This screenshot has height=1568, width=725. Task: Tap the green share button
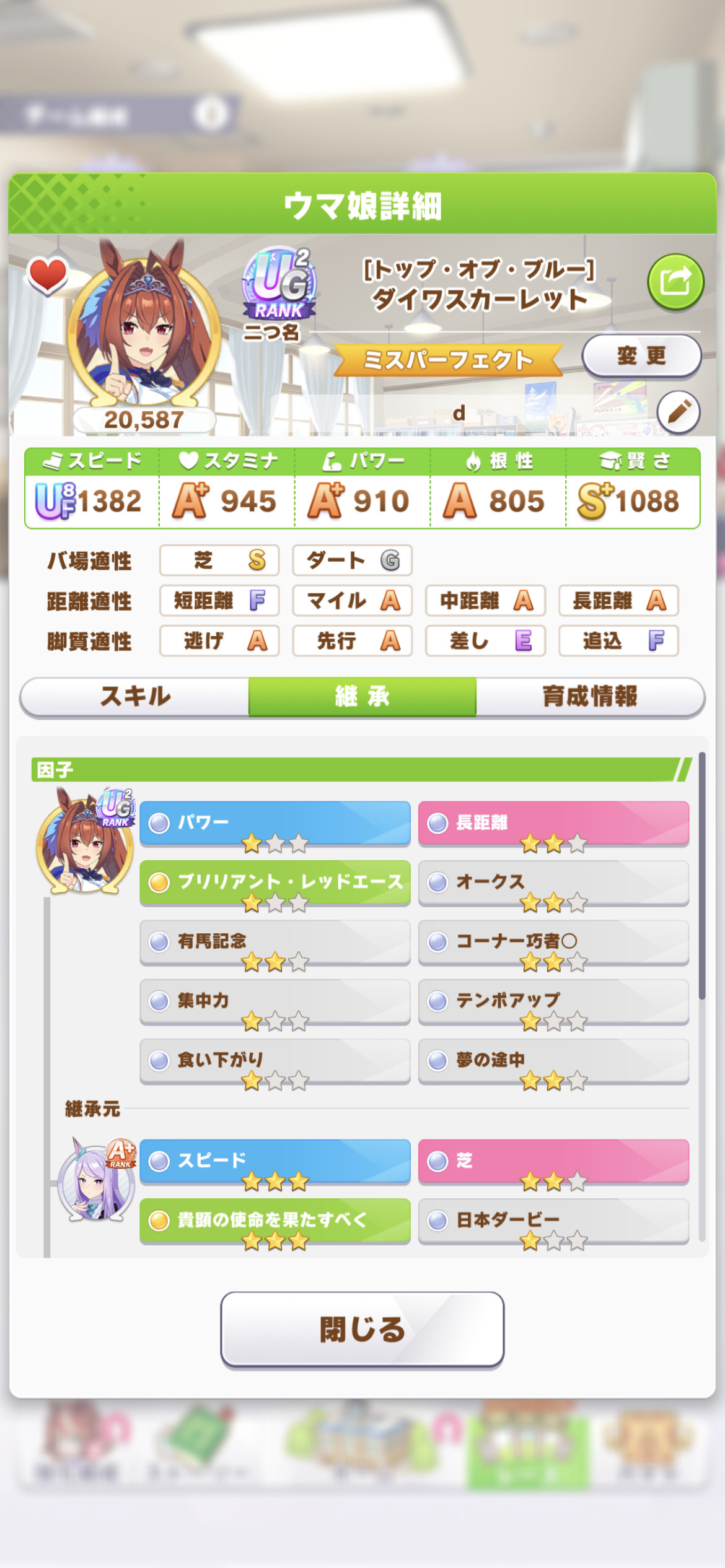coord(675,282)
